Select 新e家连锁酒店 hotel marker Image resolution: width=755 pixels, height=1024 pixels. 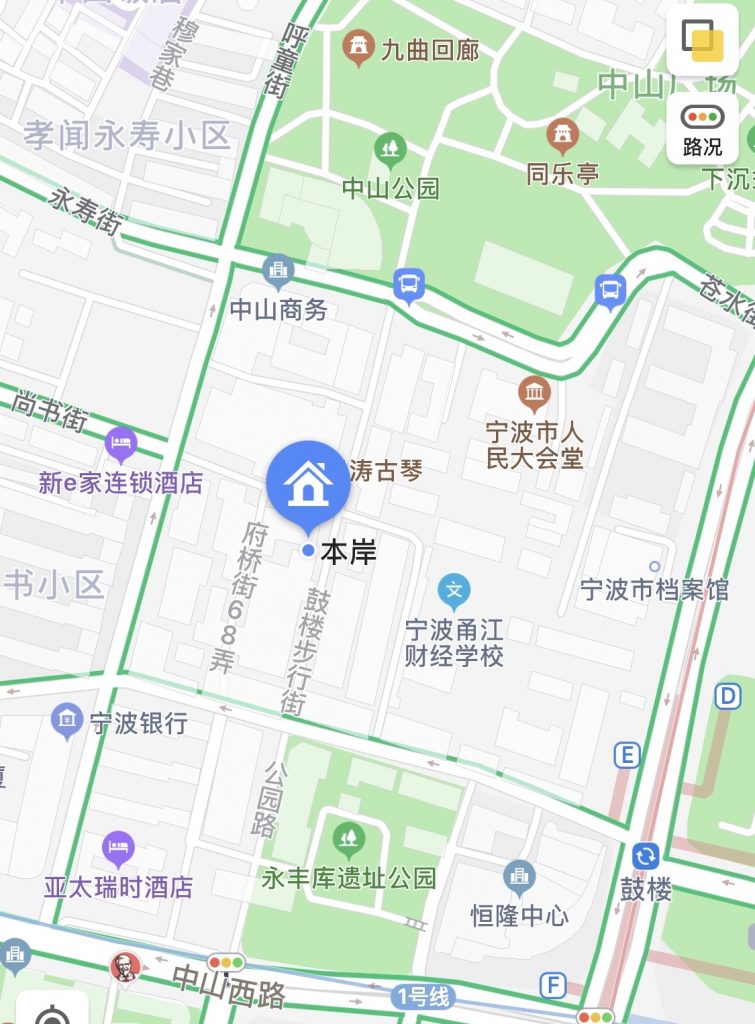point(121,441)
